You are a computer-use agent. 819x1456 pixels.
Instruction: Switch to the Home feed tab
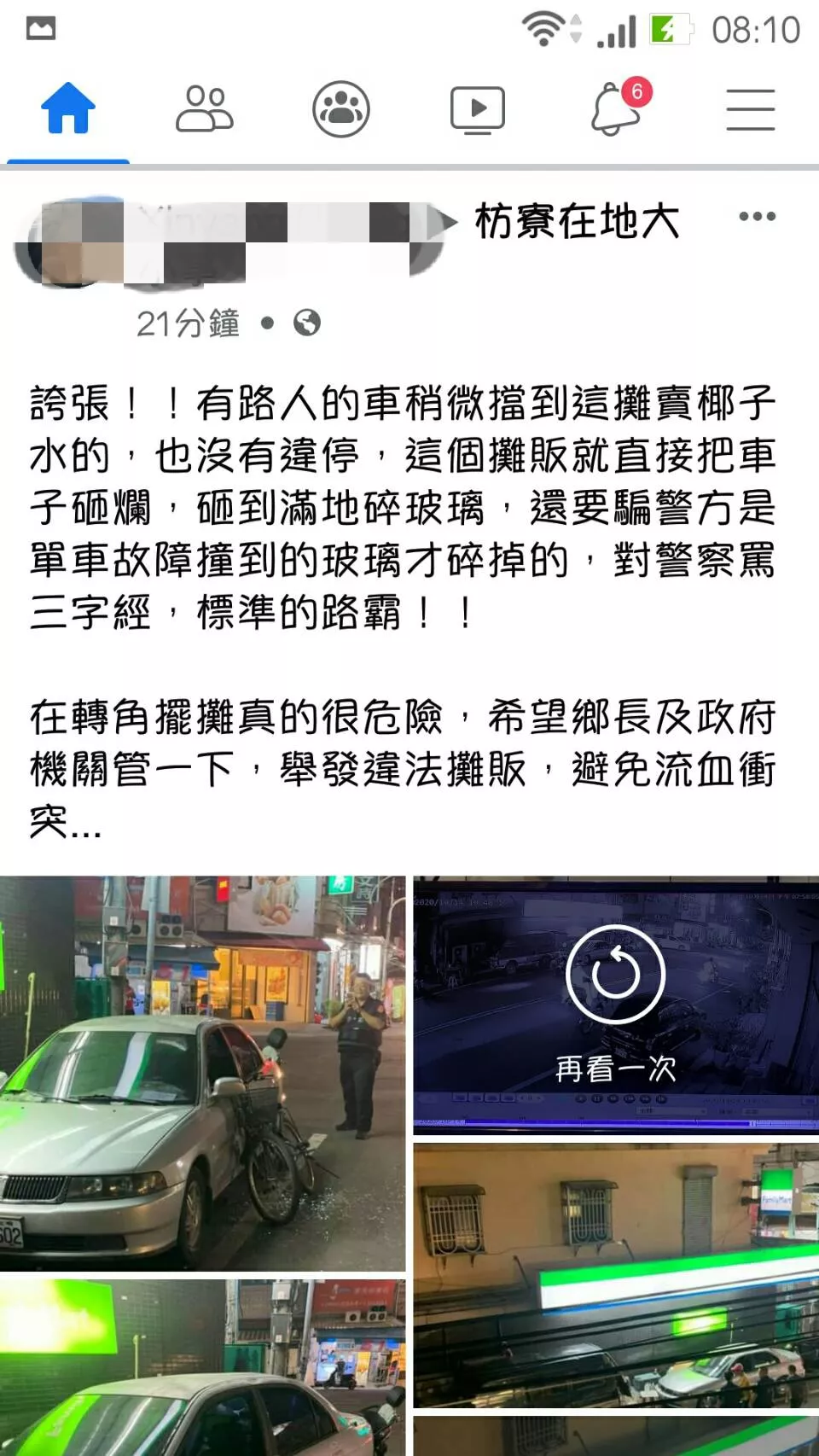pyautogui.click(x=68, y=109)
